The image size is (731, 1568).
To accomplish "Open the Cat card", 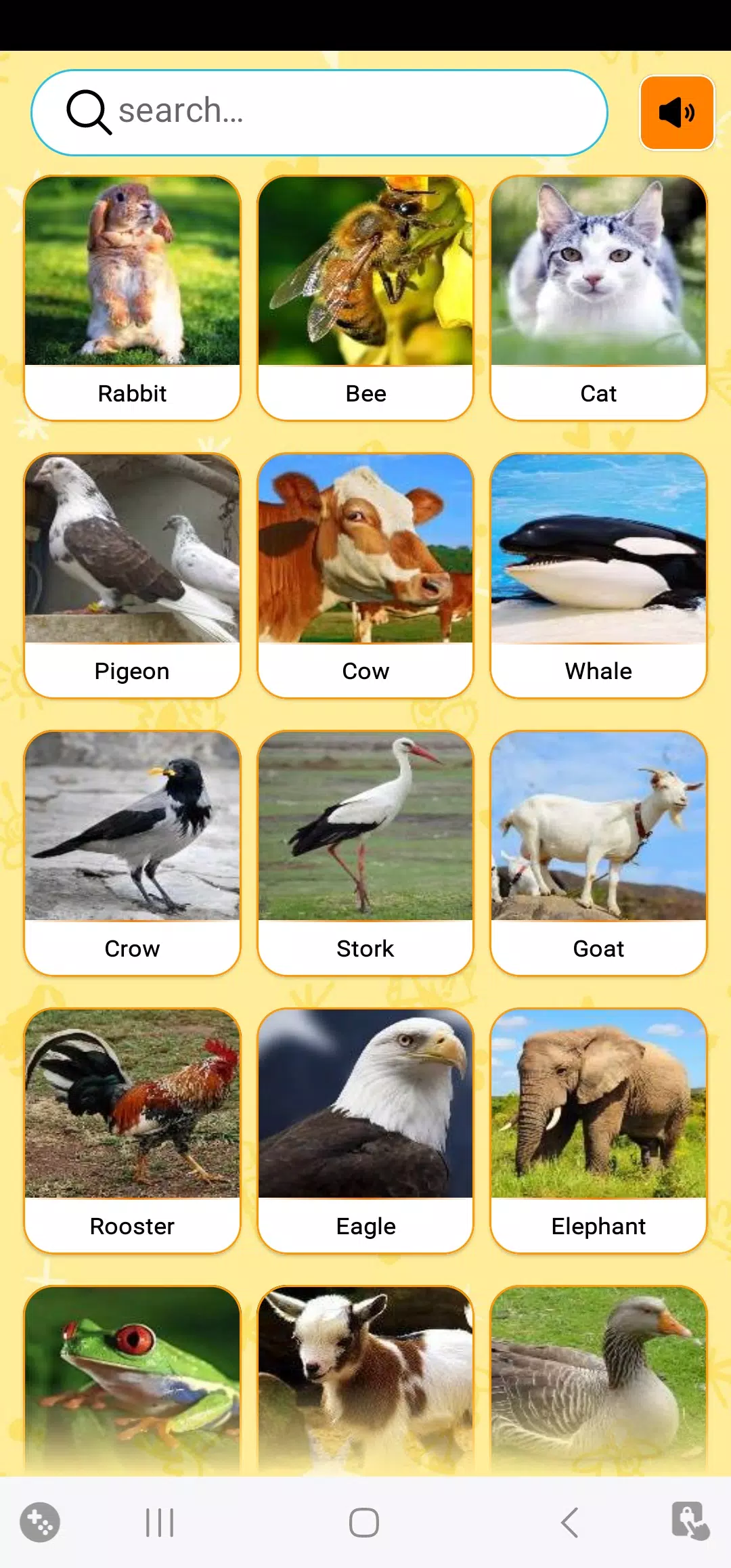I will pos(598,298).
